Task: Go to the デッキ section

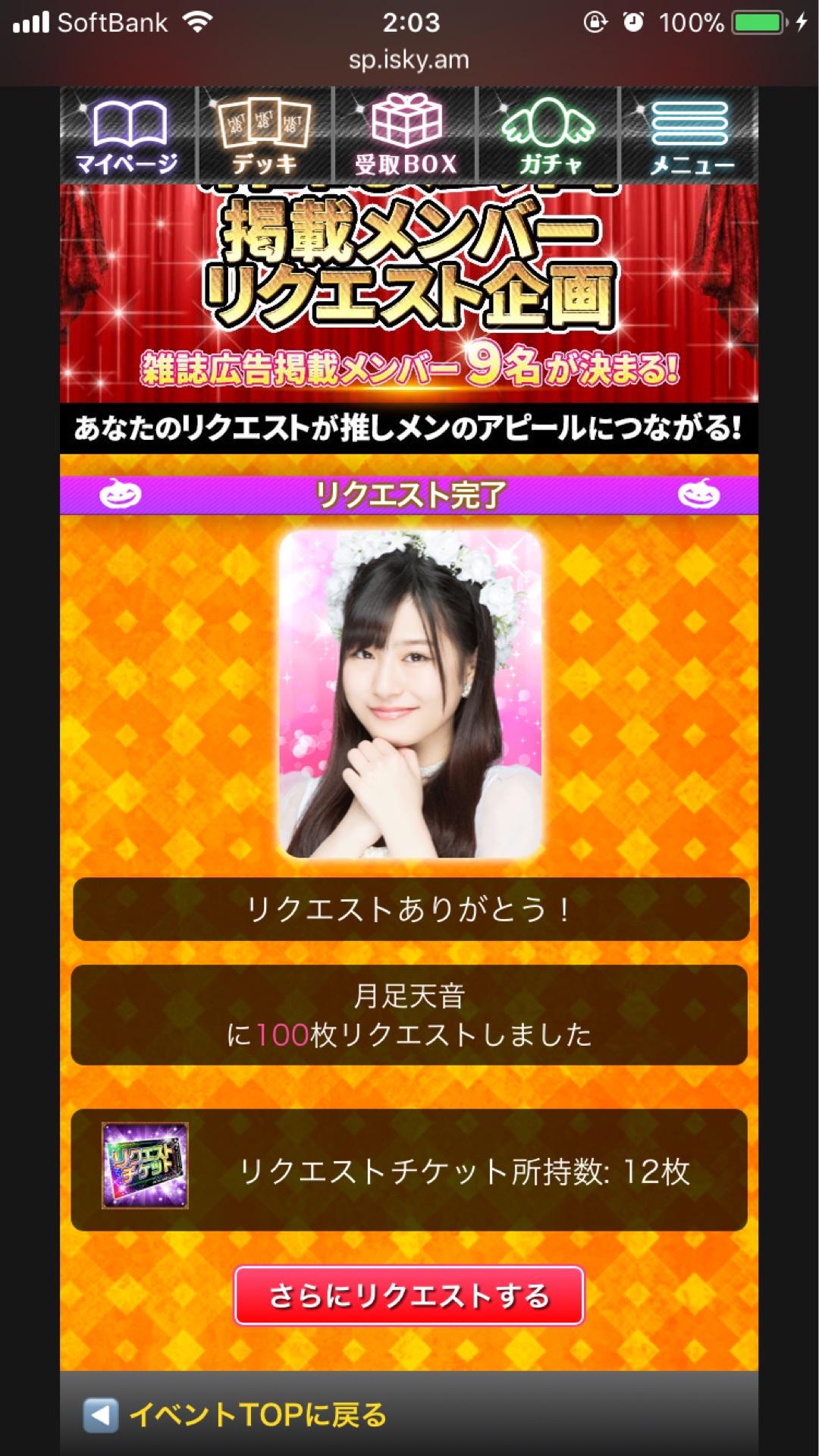Action: click(x=264, y=136)
